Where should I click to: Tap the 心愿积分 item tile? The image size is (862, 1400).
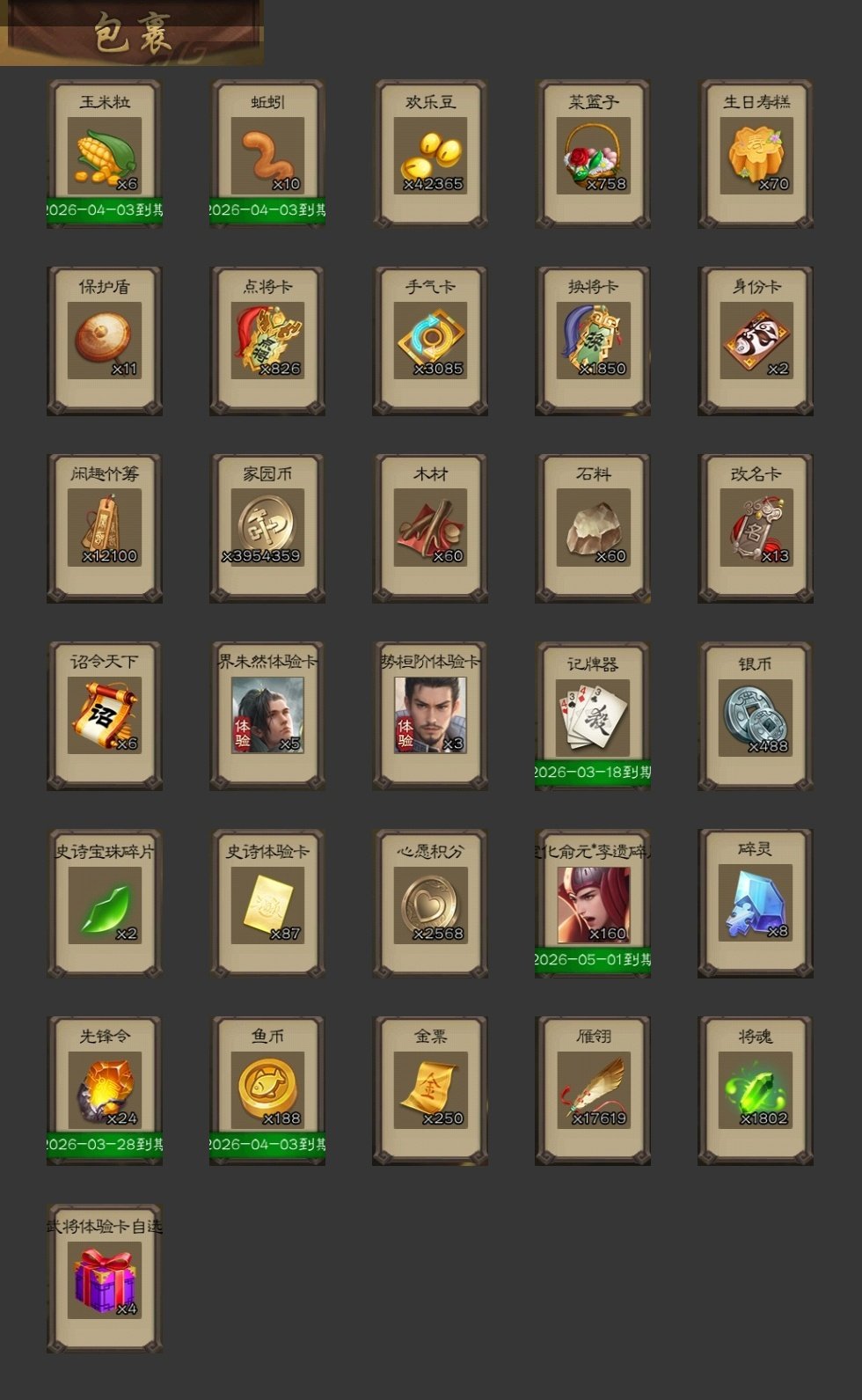pyautogui.click(x=430, y=903)
